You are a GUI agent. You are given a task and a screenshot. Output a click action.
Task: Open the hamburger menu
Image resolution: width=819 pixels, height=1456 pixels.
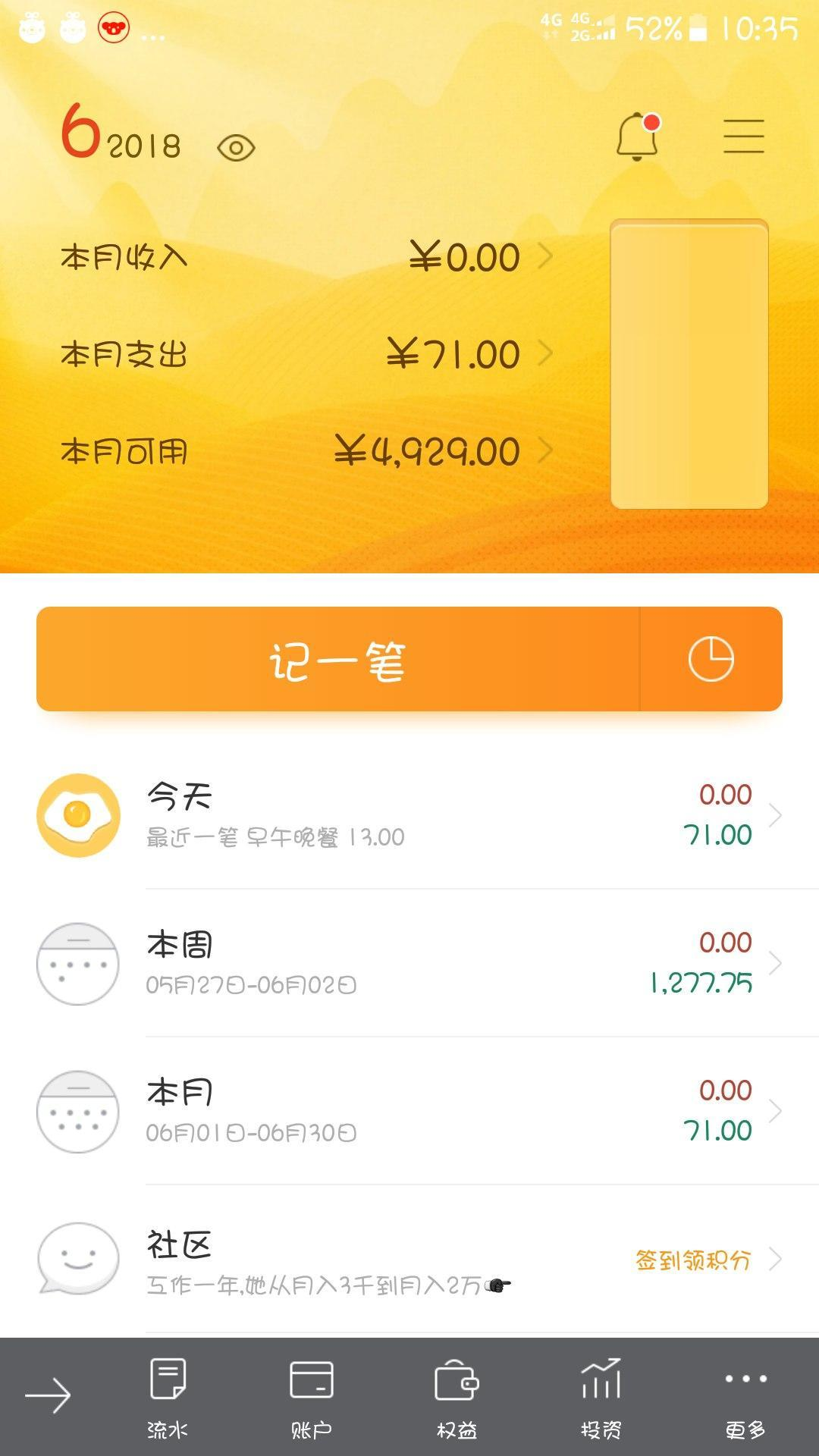[743, 136]
